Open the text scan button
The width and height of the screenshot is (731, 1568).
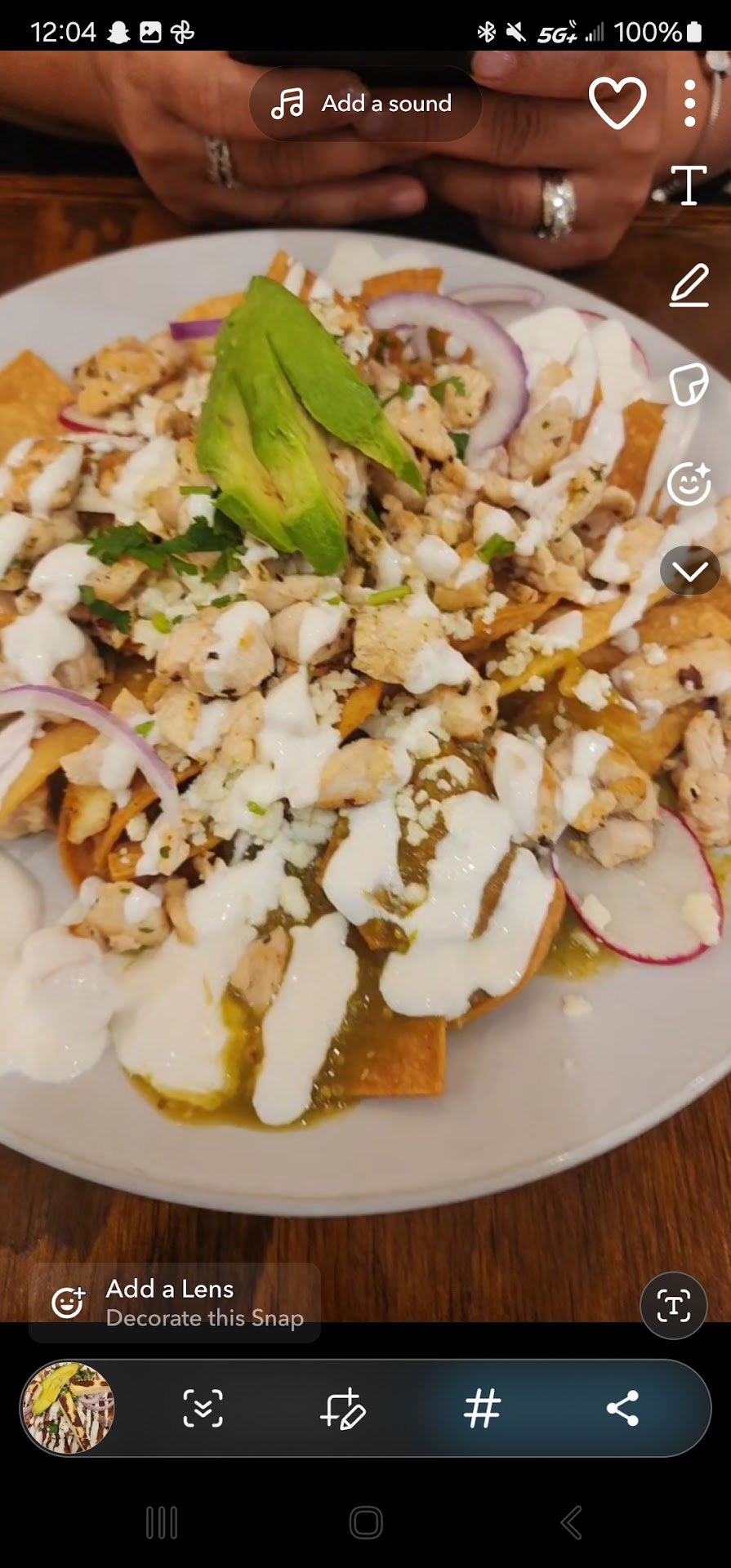(673, 1305)
